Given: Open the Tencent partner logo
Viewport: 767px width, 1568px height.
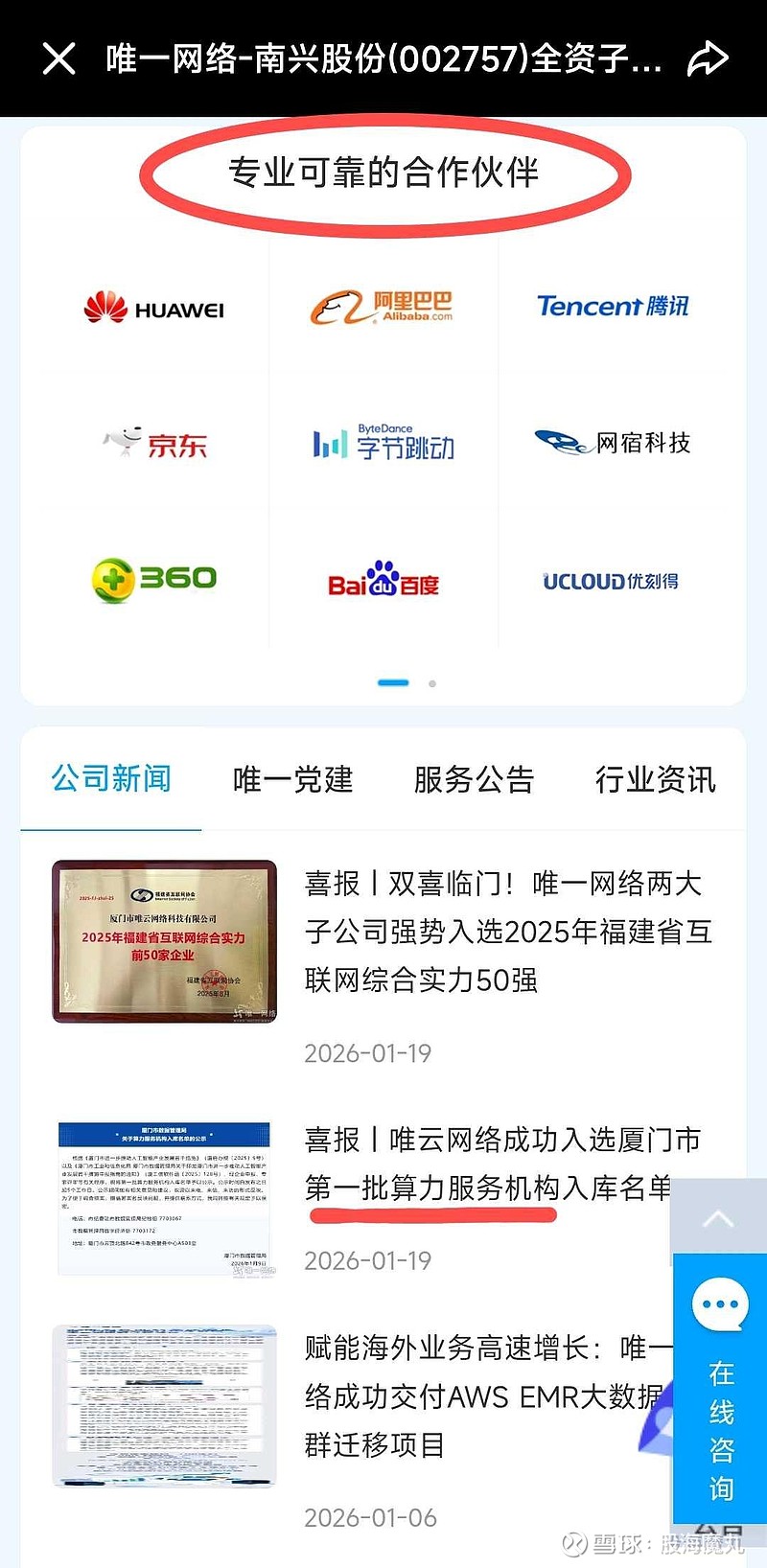Looking at the screenshot, I should point(614,306).
